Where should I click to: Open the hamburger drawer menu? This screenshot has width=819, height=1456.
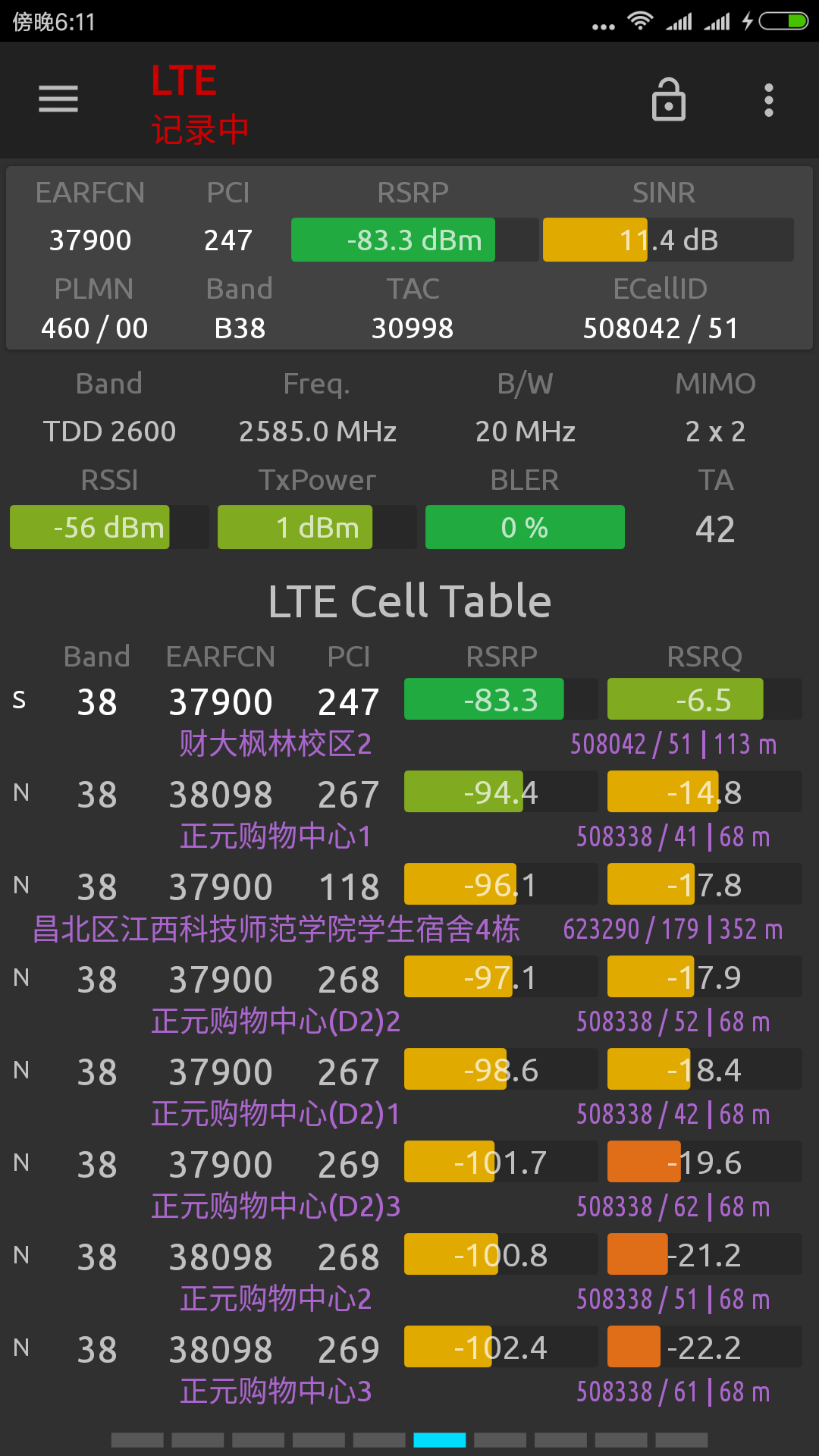58,99
